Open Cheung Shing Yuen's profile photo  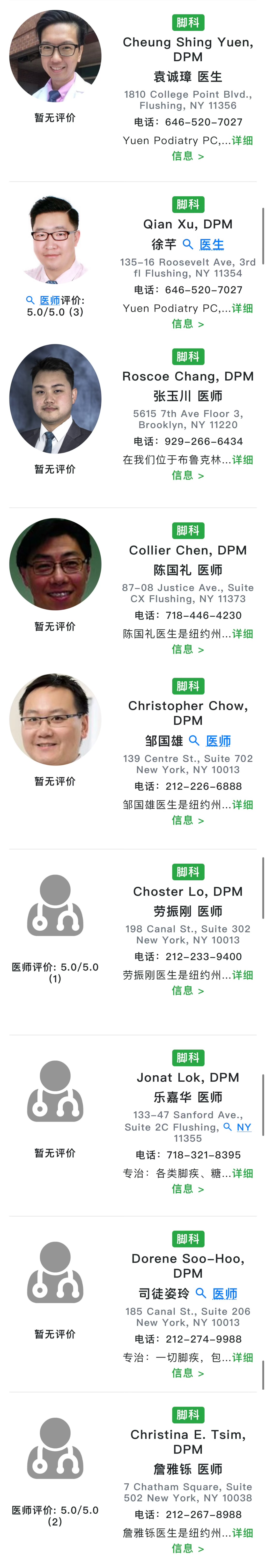(x=55, y=56)
